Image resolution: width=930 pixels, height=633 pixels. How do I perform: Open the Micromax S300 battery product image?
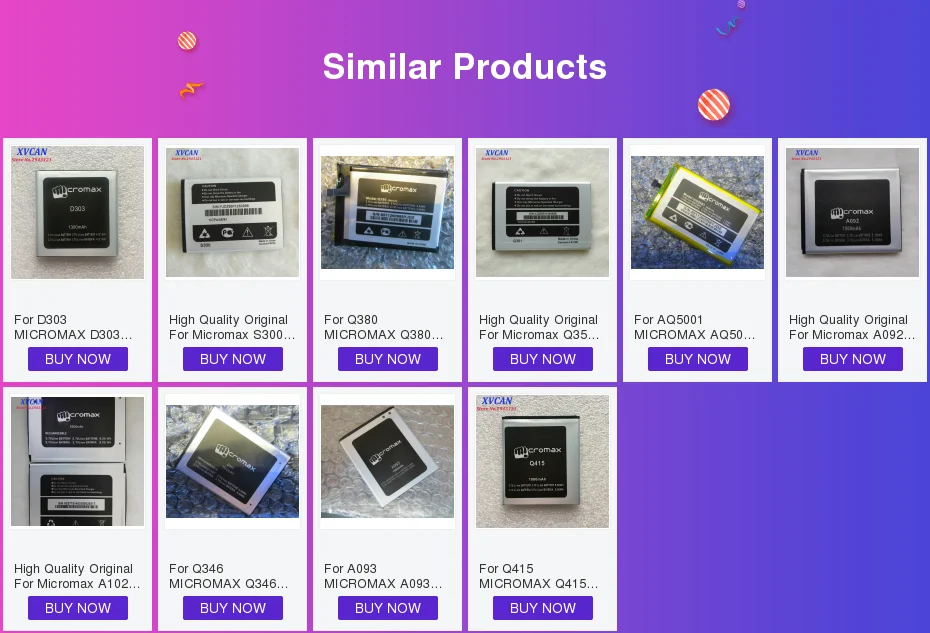click(x=232, y=212)
